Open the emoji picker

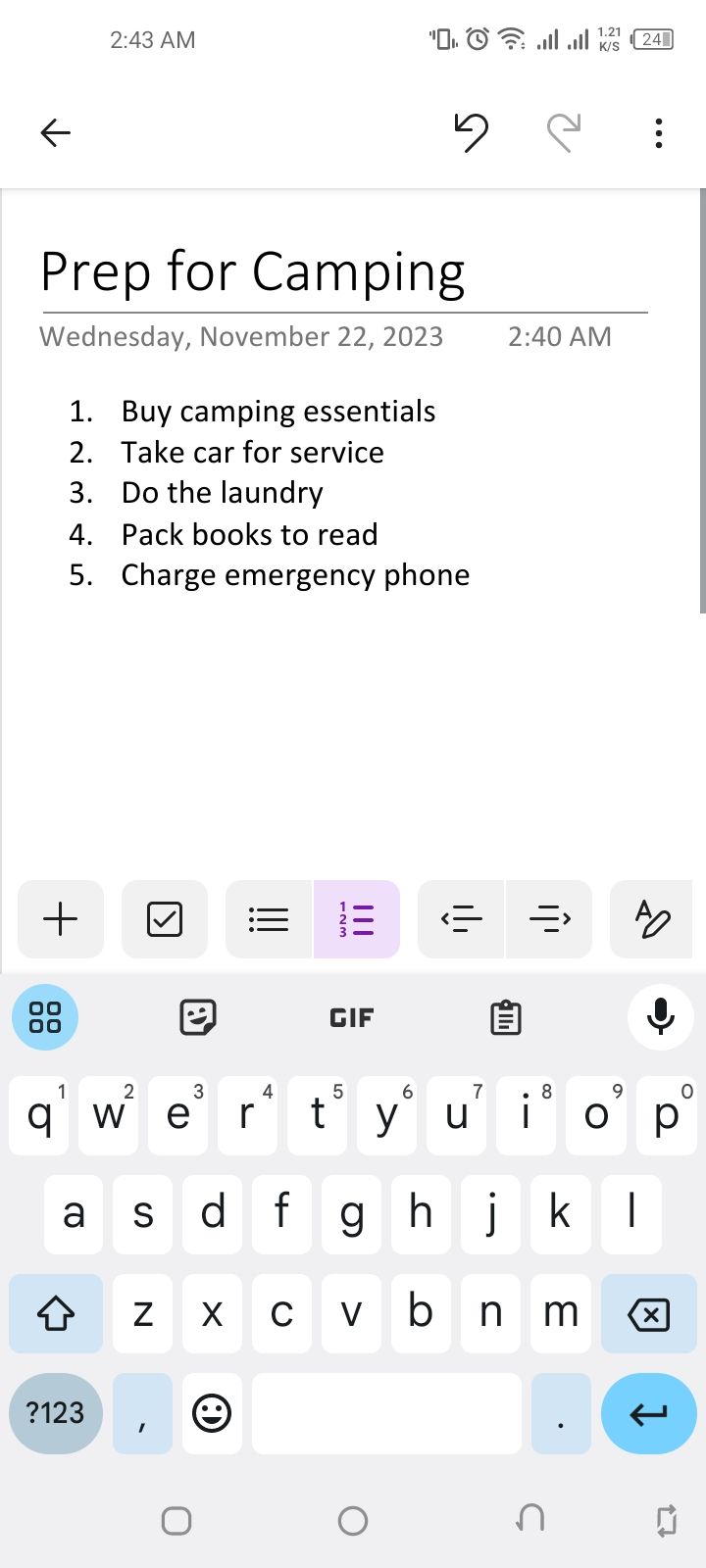point(212,1413)
